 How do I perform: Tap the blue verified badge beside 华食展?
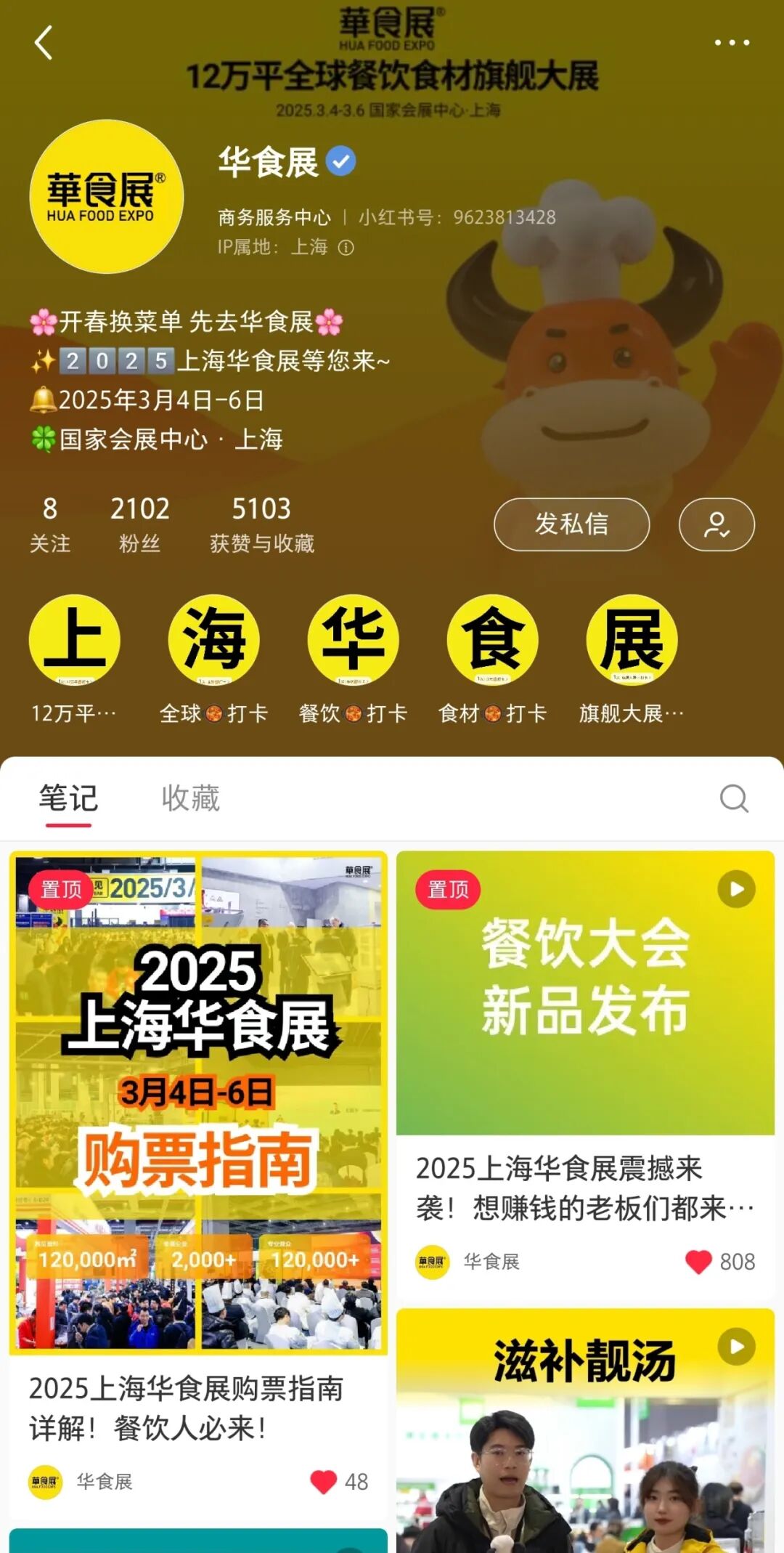pos(341,161)
